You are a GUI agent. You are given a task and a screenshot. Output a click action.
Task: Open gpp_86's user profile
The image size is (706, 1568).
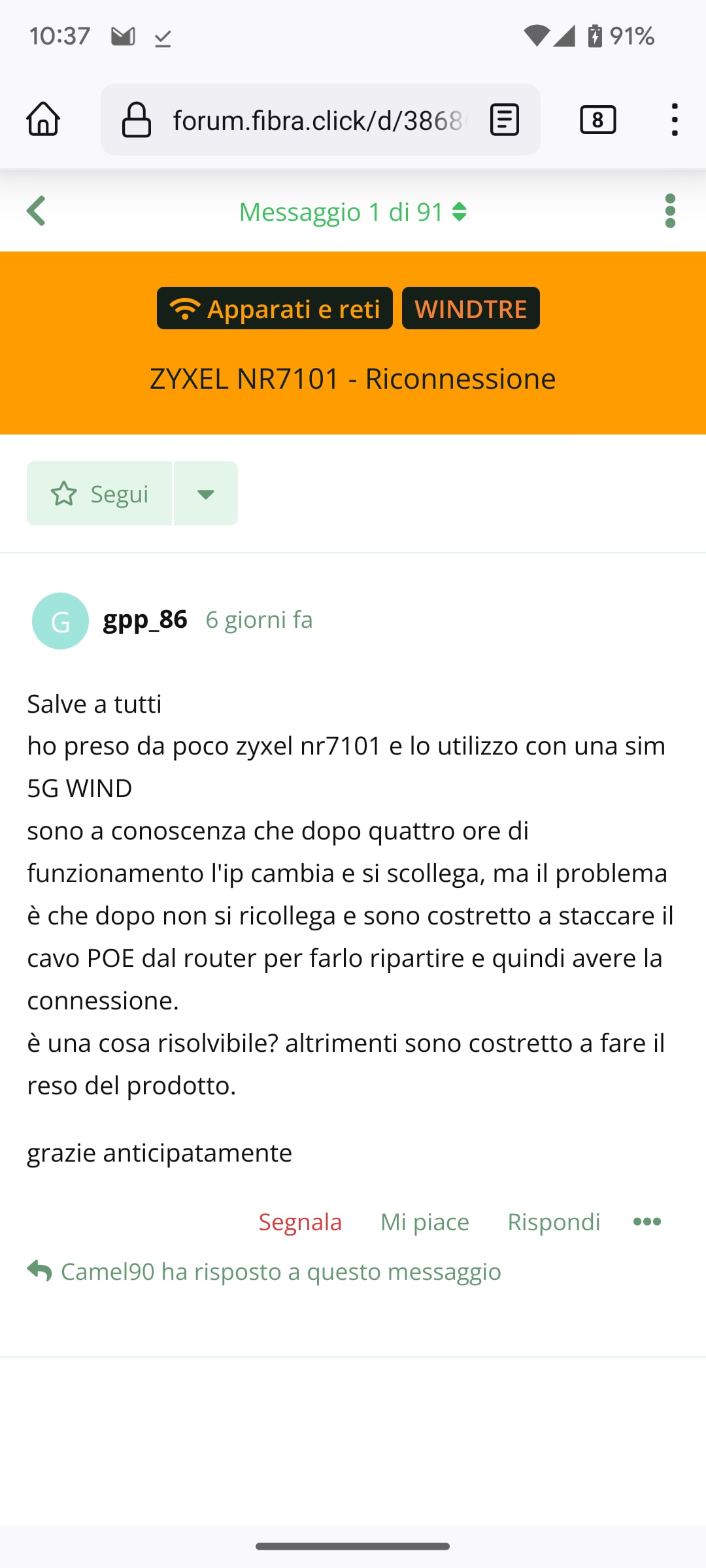click(145, 619)
